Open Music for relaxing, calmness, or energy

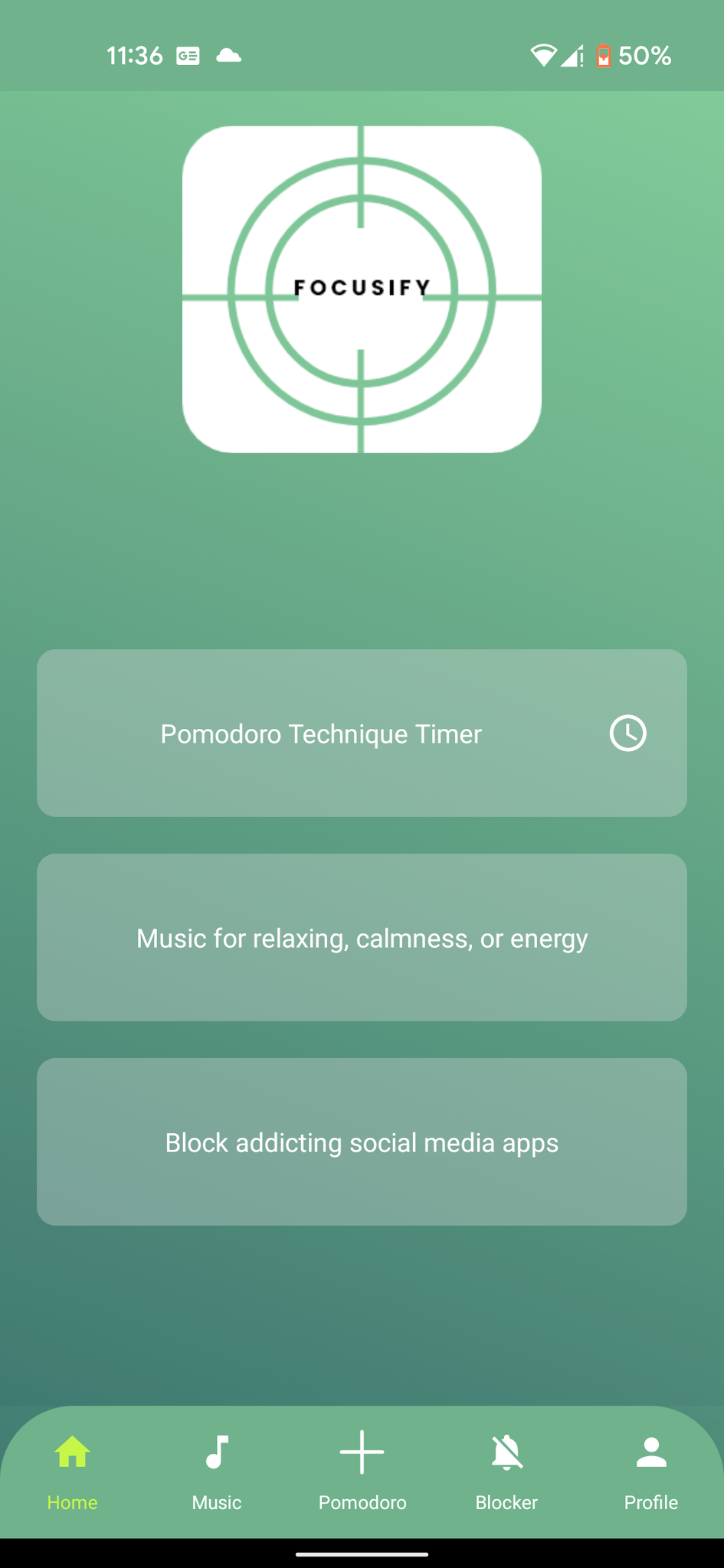pyautogui.click(x=362, y=937)
